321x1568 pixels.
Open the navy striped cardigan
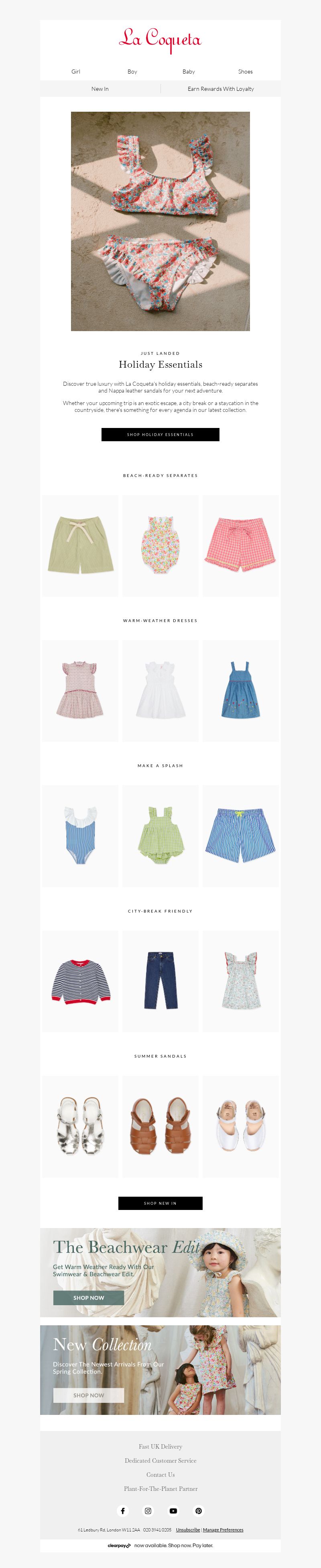(80, 981)
